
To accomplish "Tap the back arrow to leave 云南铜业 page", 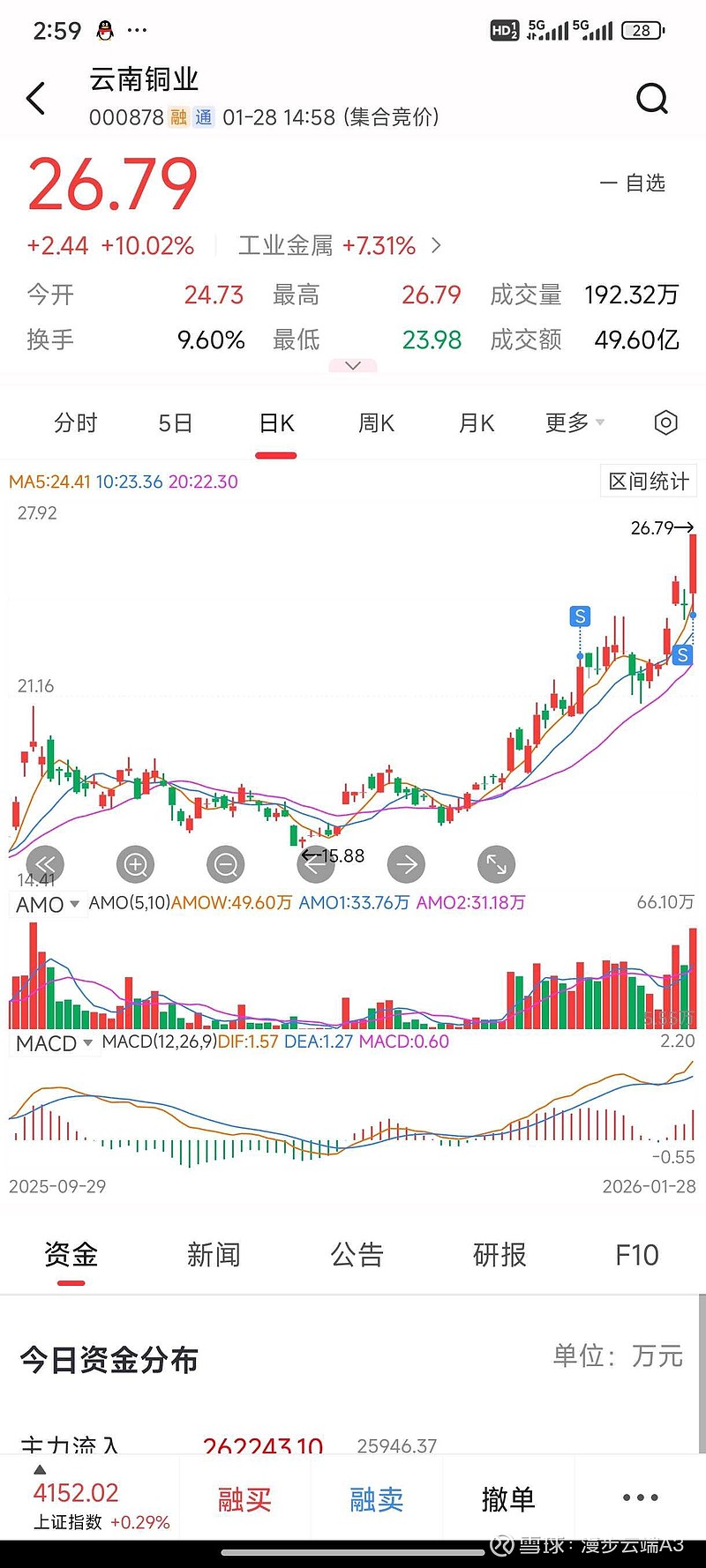I will click(x=35, y=98).
